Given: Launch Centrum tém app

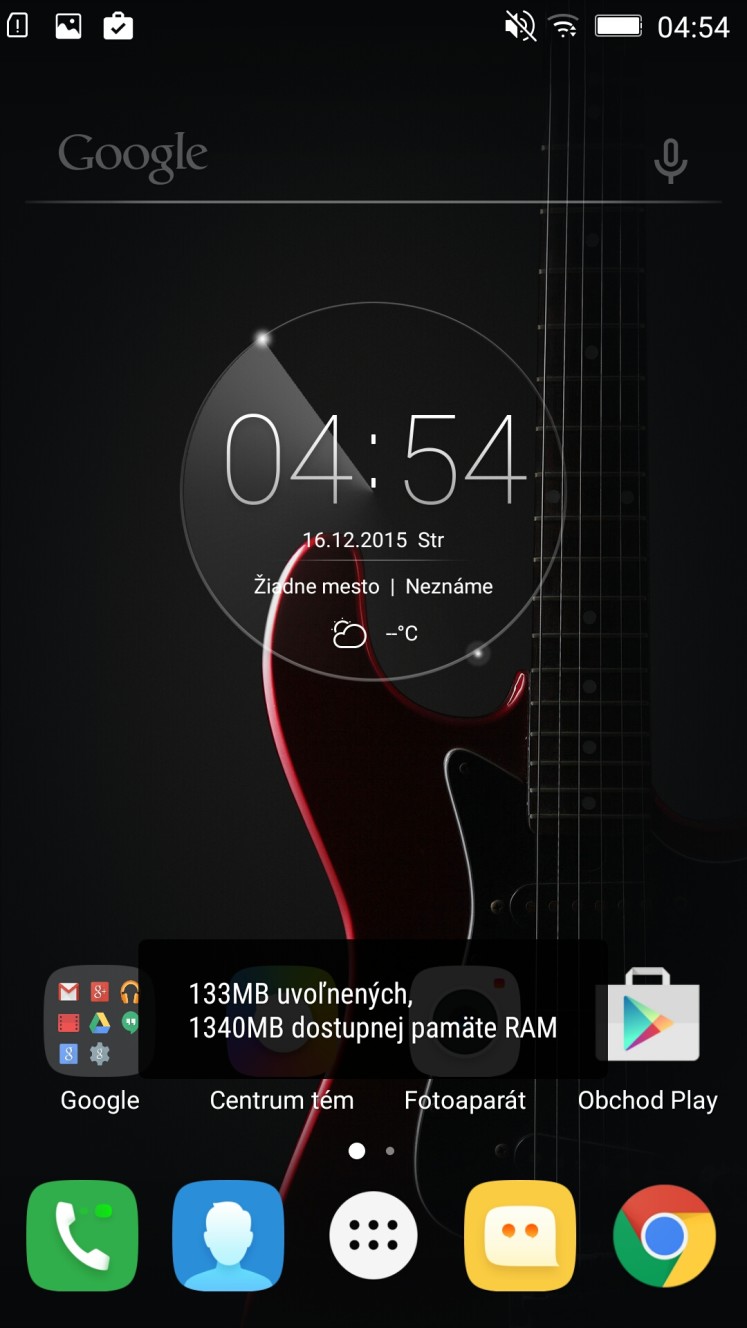Looking at the screenshot, I should (282, 1040).
